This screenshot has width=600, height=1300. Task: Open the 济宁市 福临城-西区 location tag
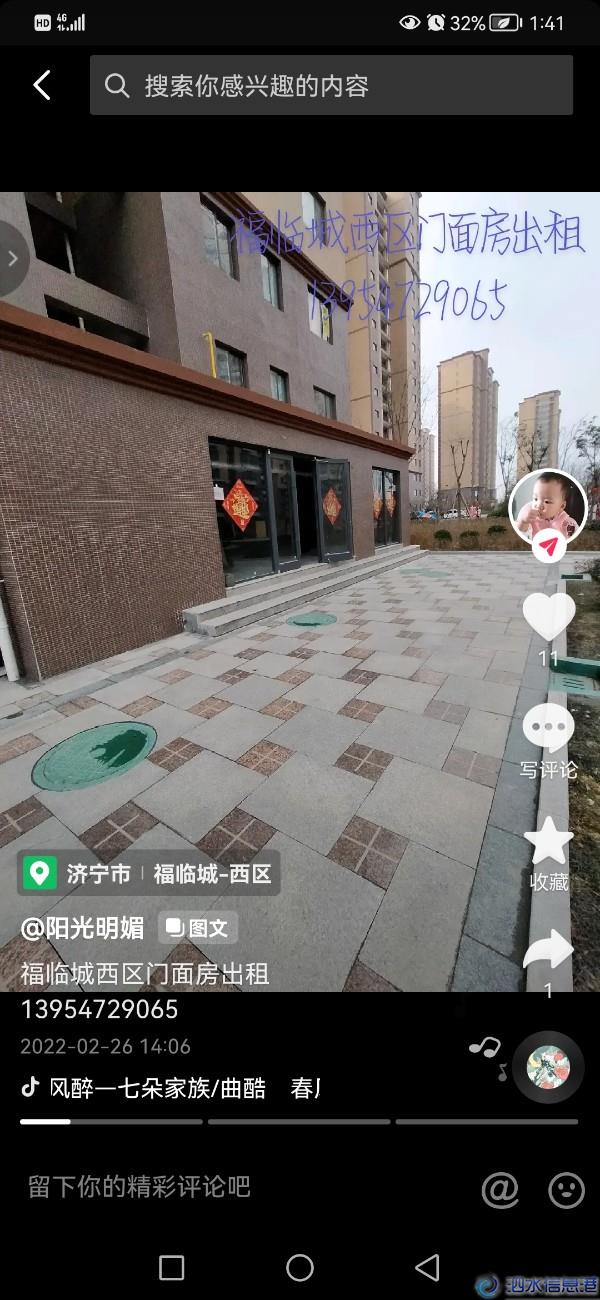[x=148, y=874]
